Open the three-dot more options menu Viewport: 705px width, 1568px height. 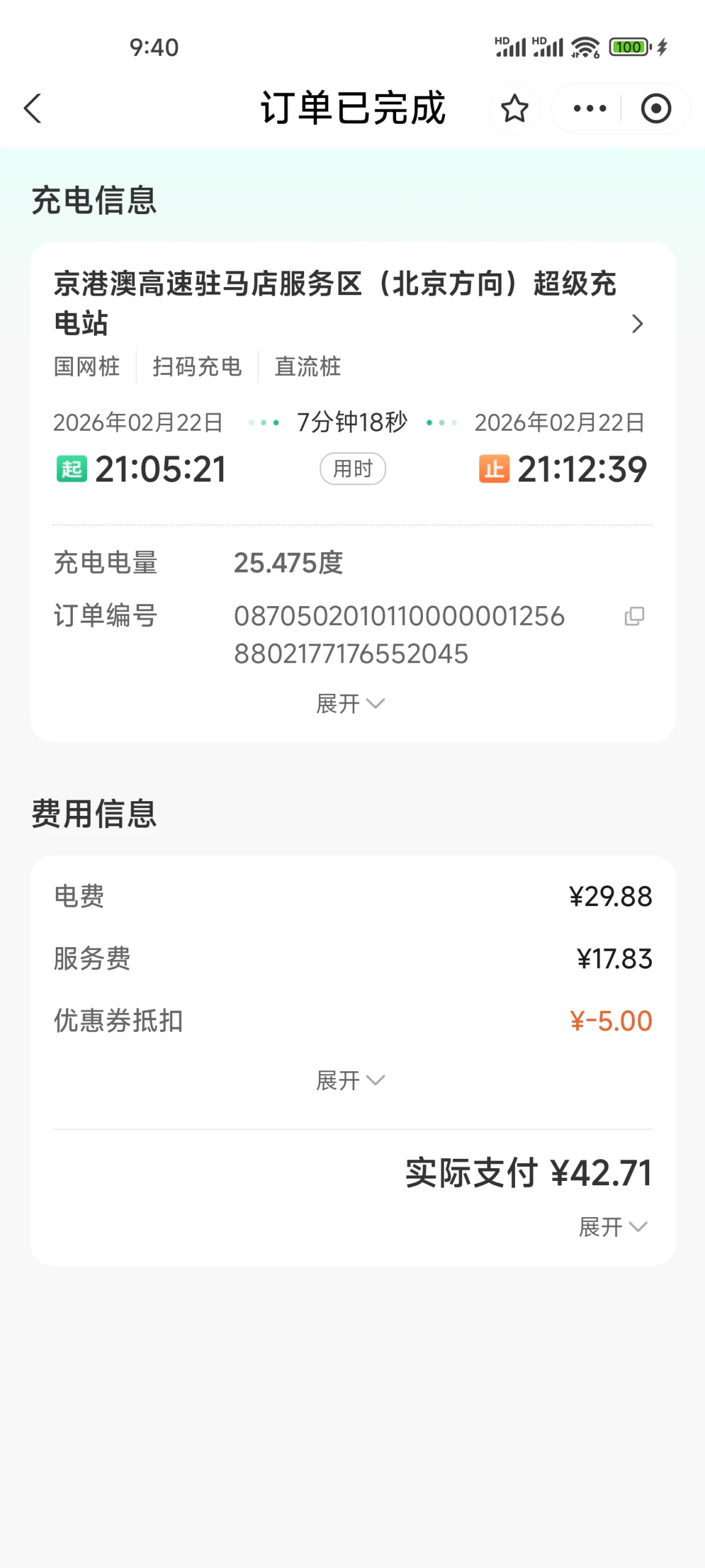click(x=589, y=109)
